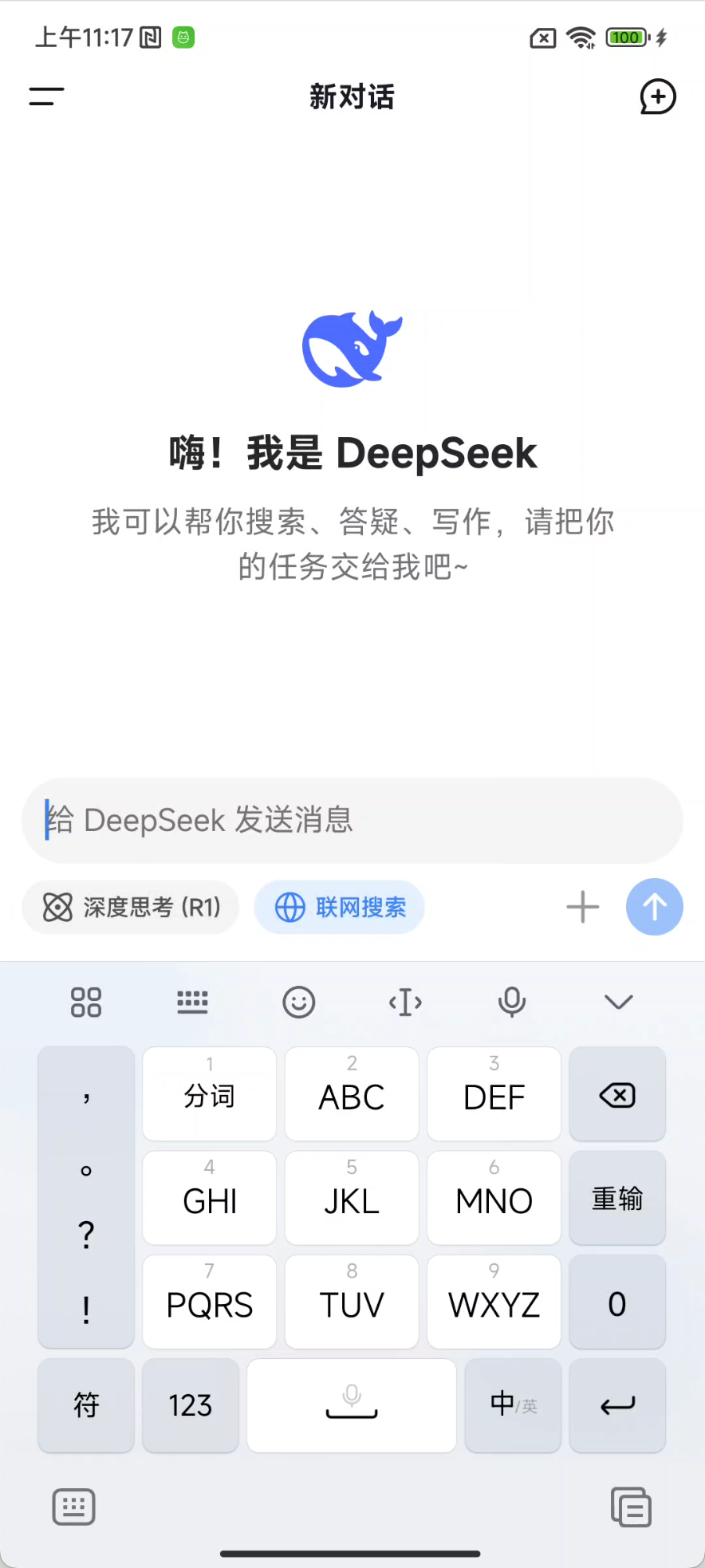Screen dimensions: 705x1568
Task: Open the plus attachment options
Action: tap(583, 907)
